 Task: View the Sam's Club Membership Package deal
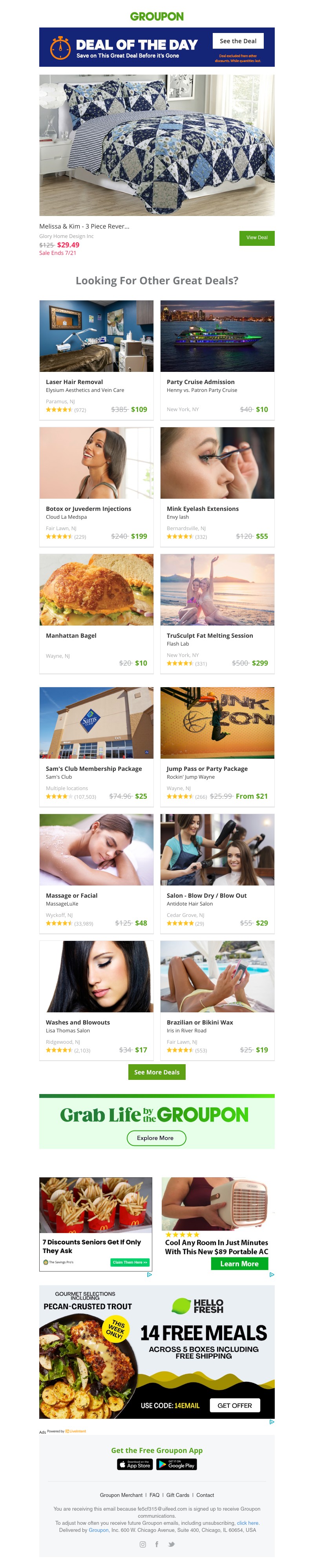click(x=96, y=746)
